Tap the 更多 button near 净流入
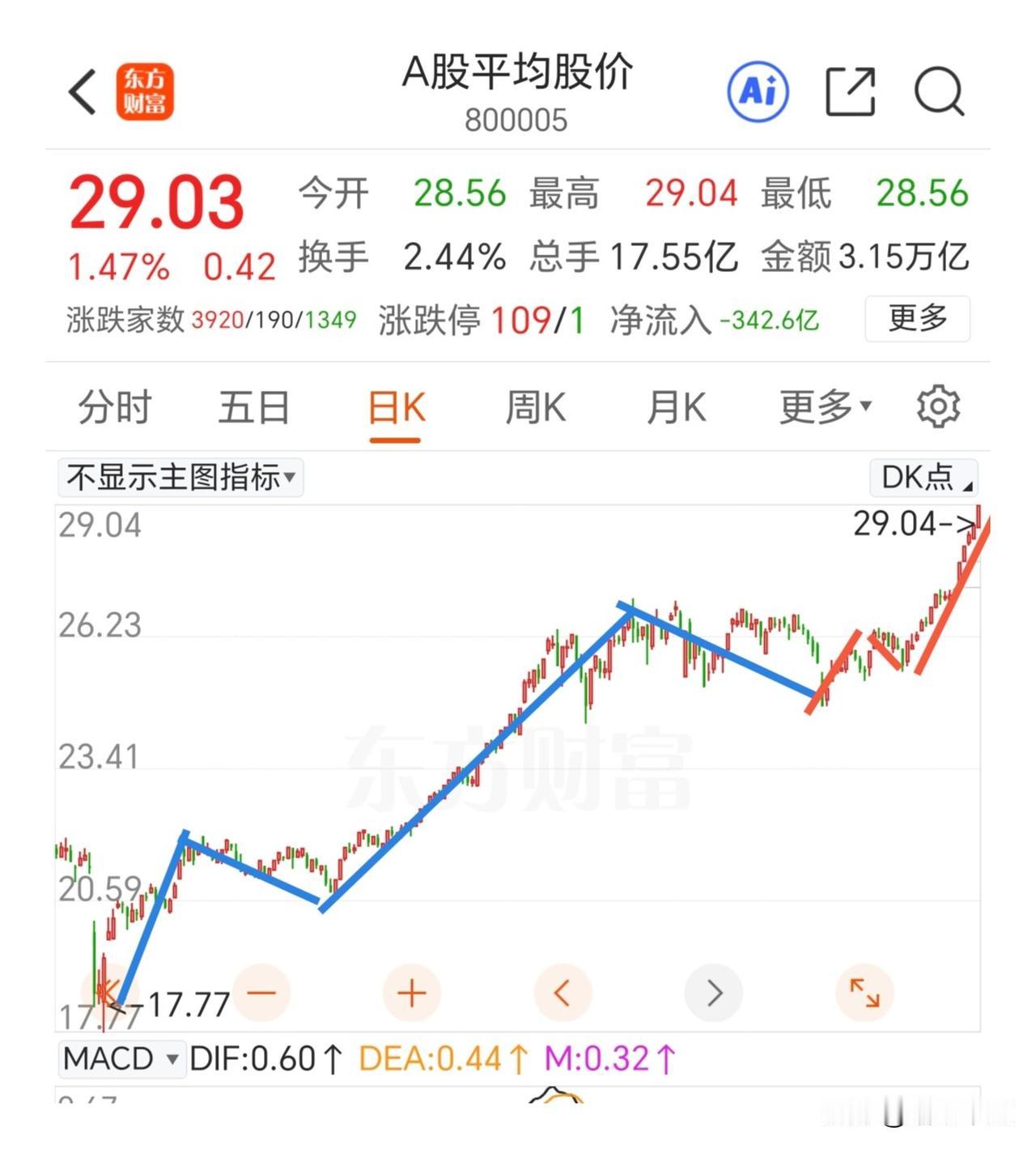The height and width of the screenshot is (1149, 1036). pos(917,319)
